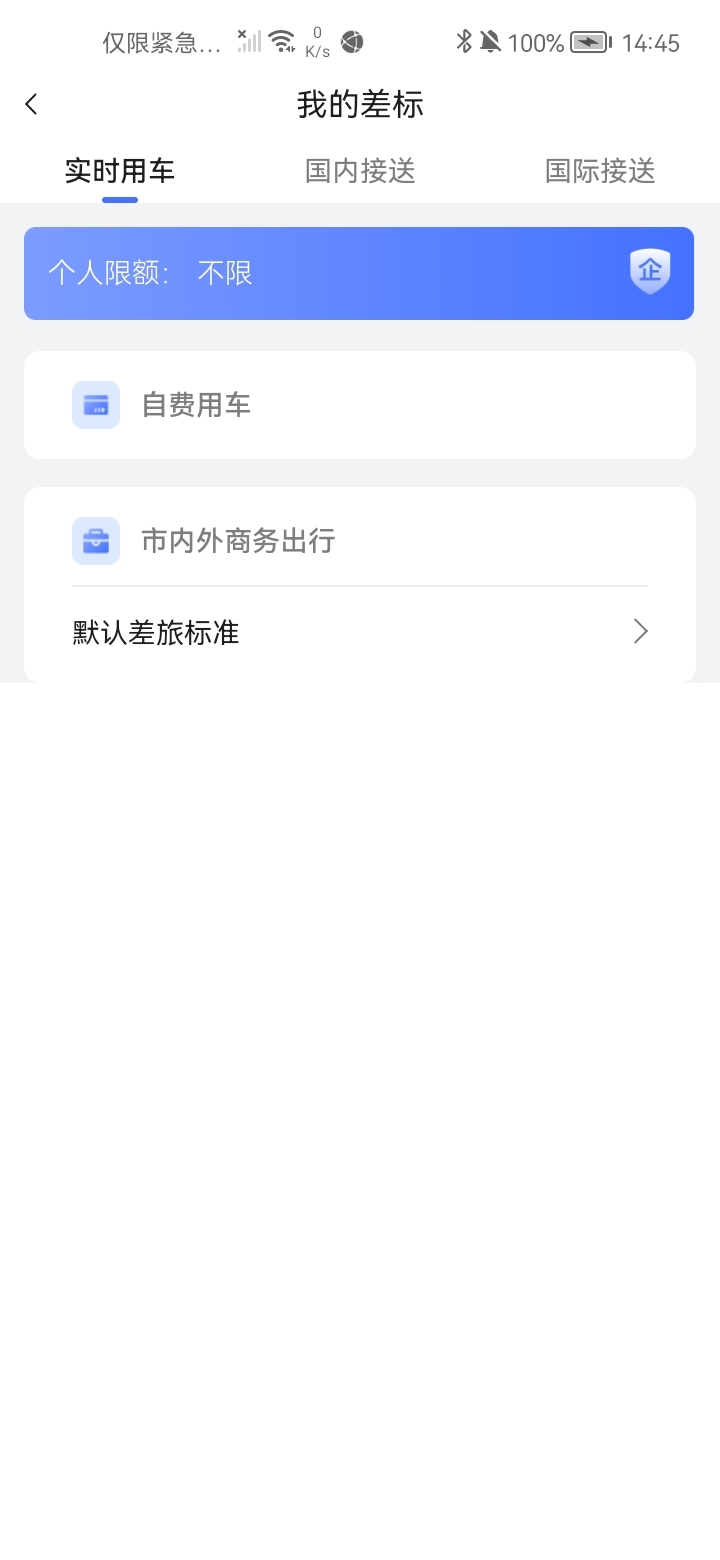
Task: Tap the back arrow to leave 我的差标
Action: pos(31,103)
